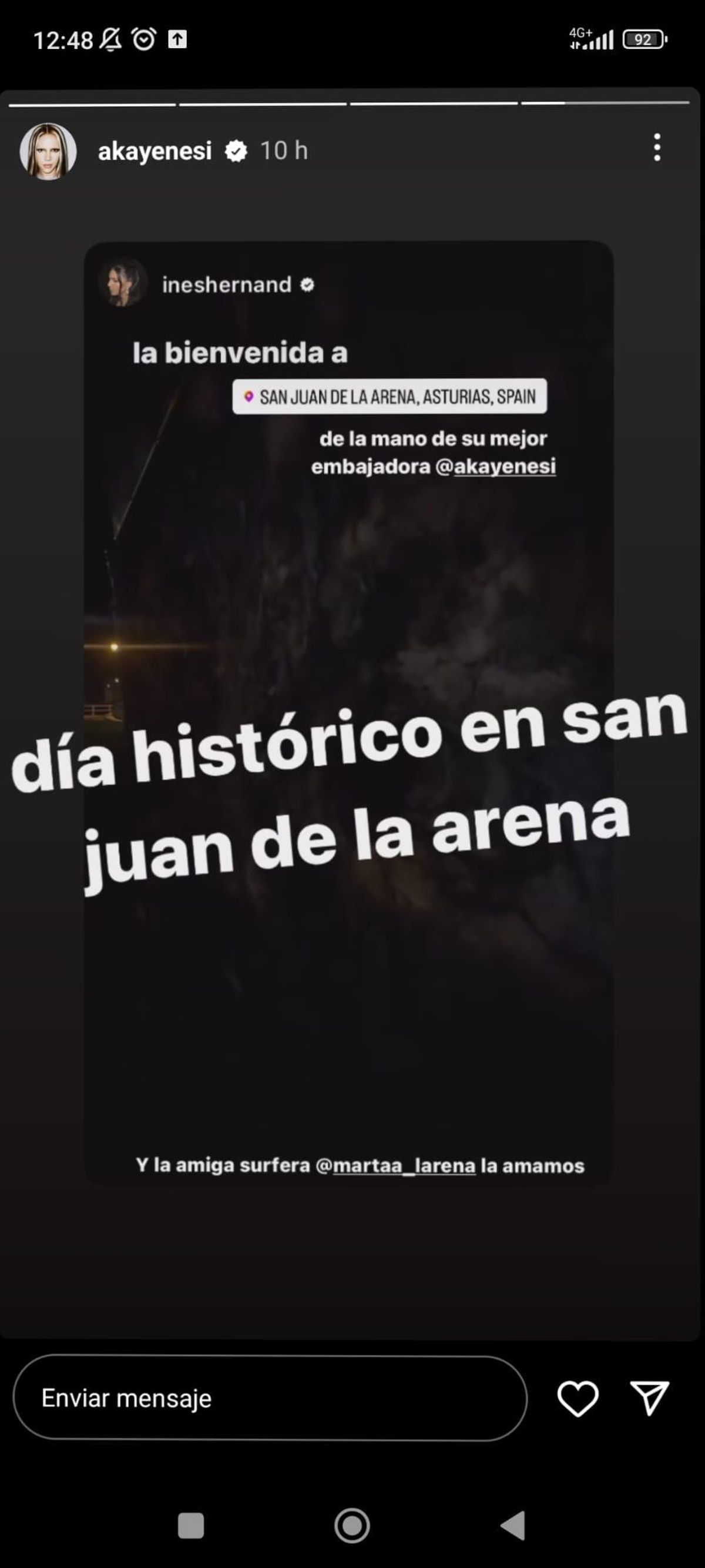Tap the akayenesi username

point(155,151)
